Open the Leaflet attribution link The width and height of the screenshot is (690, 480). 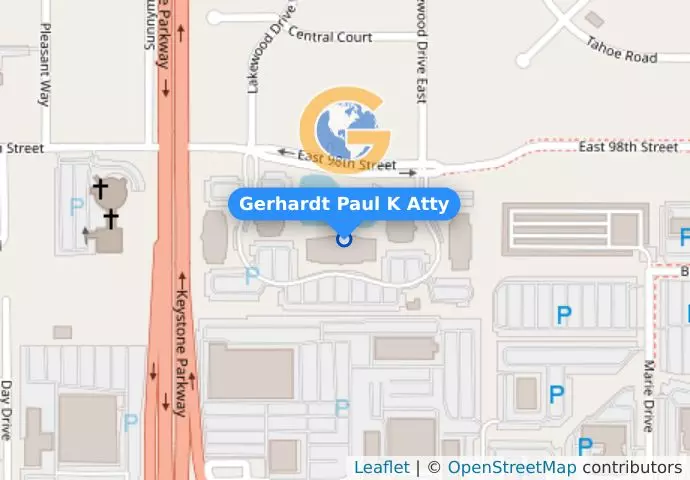coord(381,467)
